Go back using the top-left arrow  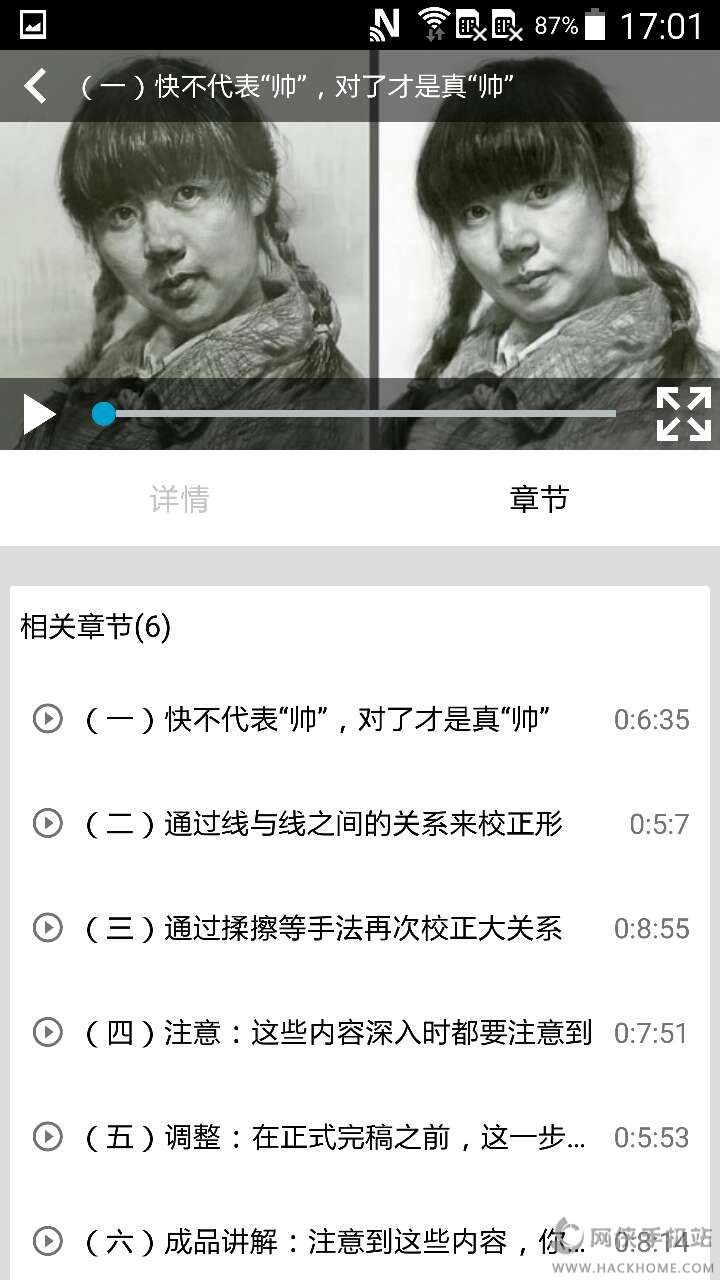point(35,86)
